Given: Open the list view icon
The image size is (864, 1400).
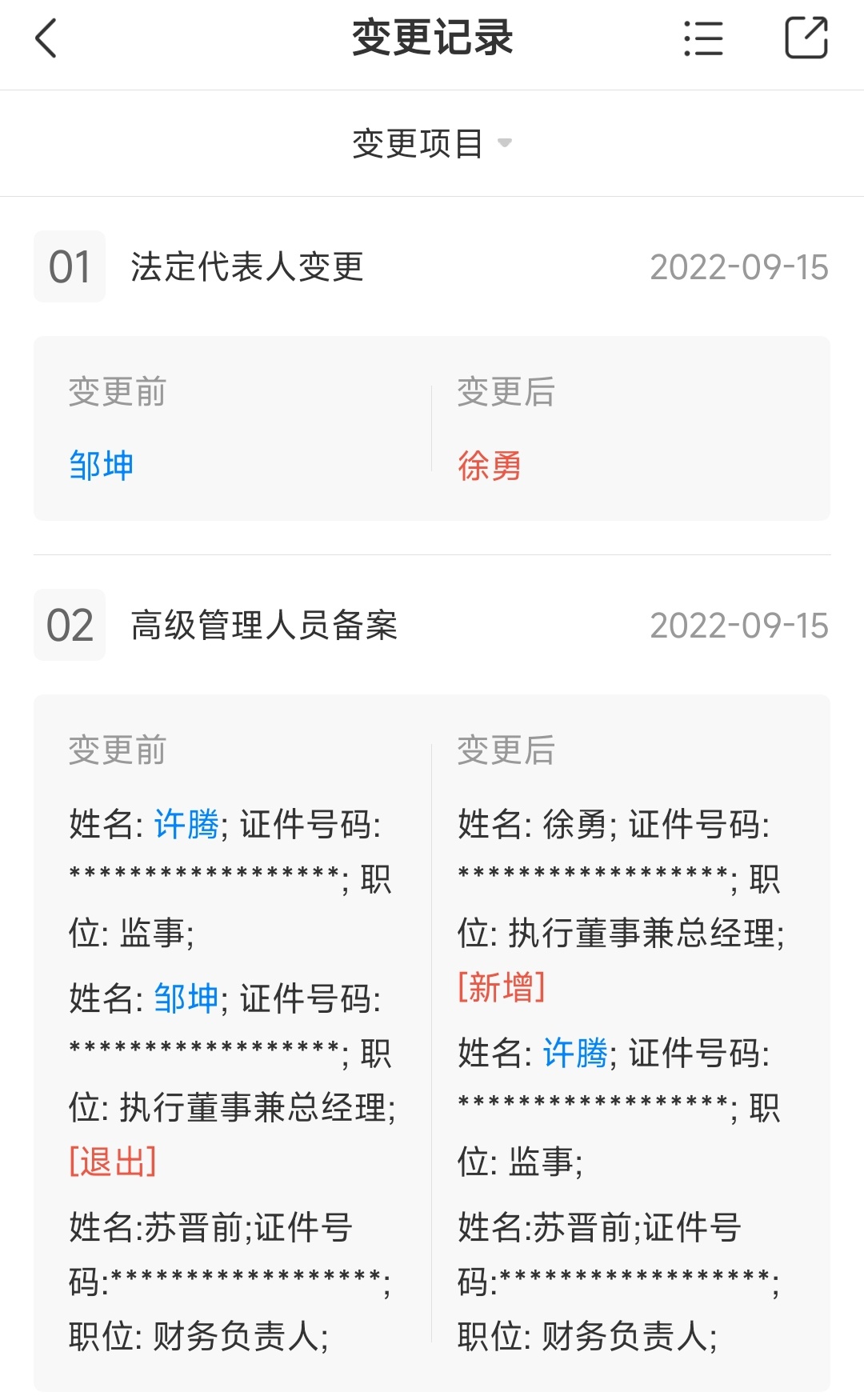Looking at the screenshot, I should tap(703, 38).
